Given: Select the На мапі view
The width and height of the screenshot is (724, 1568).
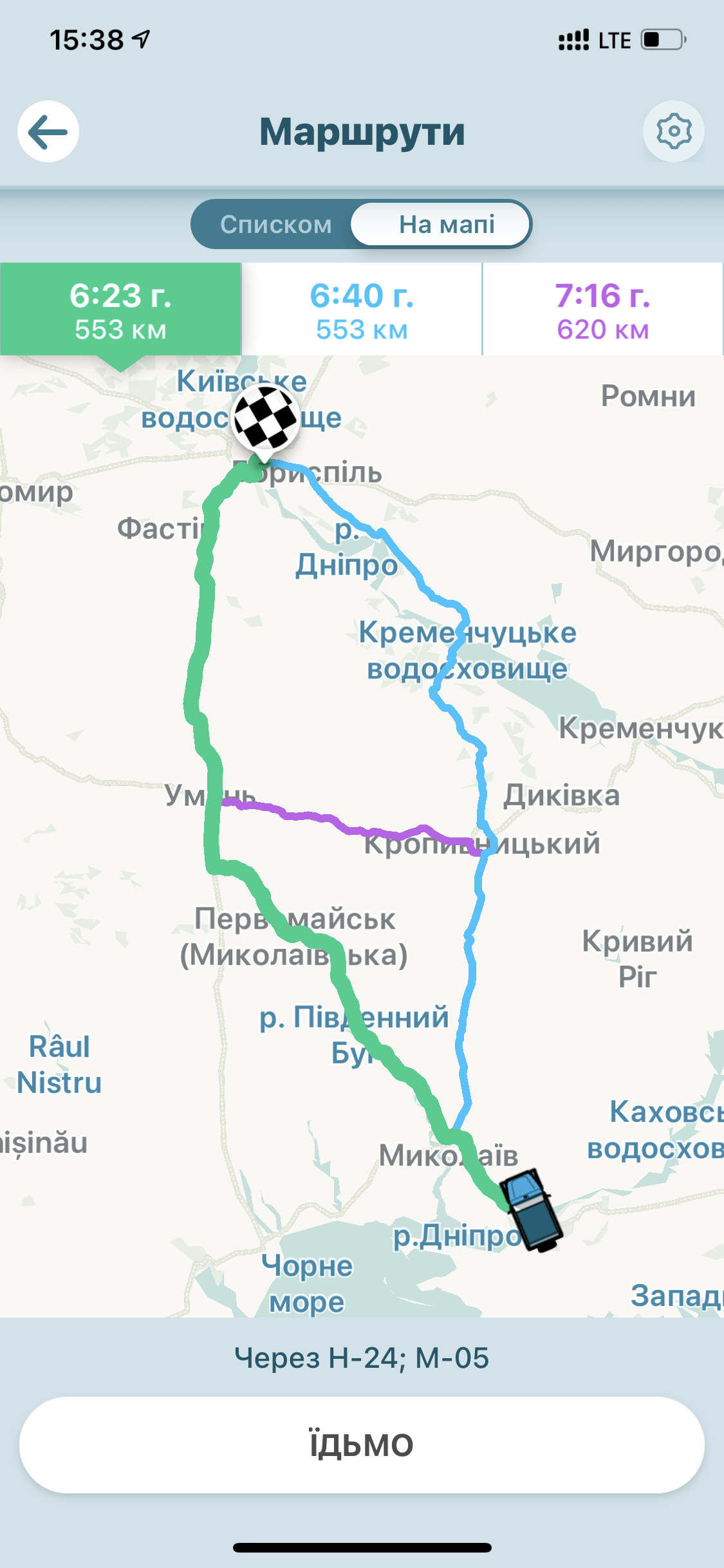Looking at the screenshot, I should pos(446,225).
